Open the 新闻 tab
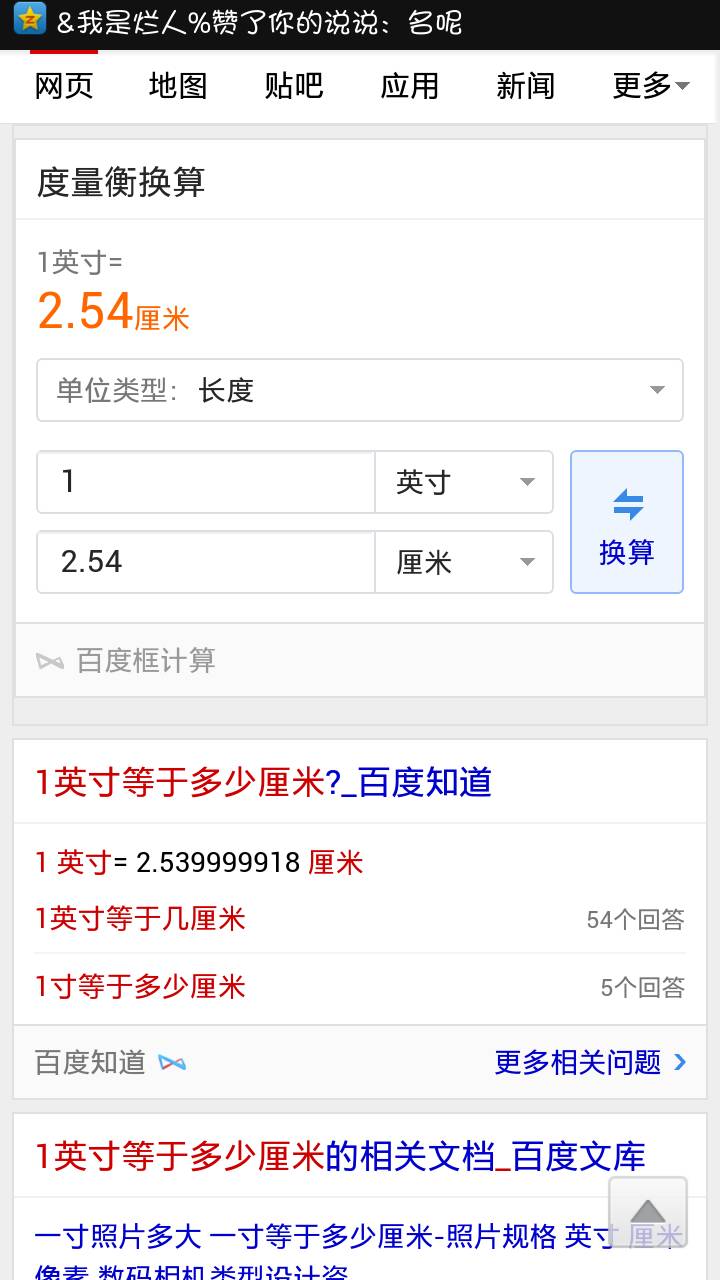Screen dimensions: 720x1280 pyautogui.click(x=526, y=87)
